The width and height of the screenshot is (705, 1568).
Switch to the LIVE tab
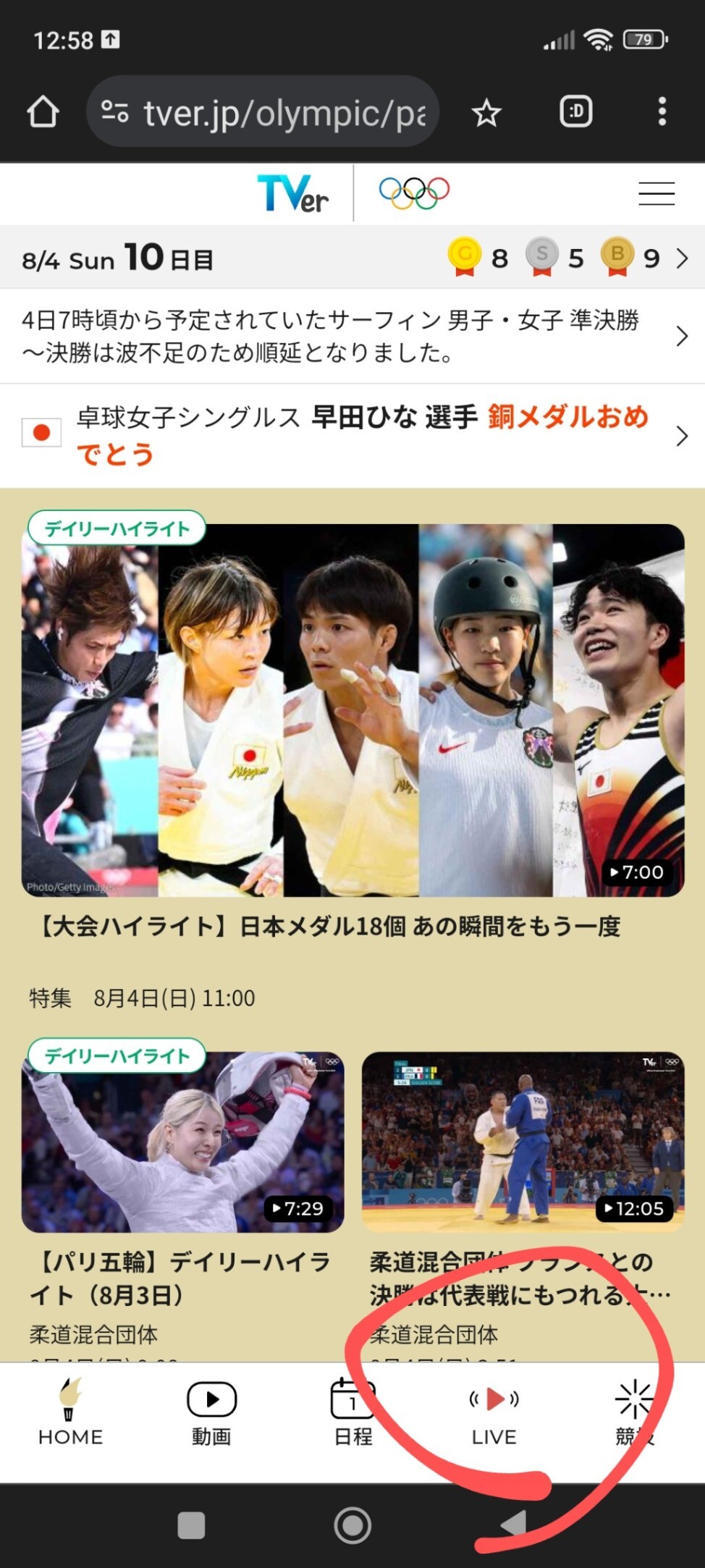coord(494,1412)
